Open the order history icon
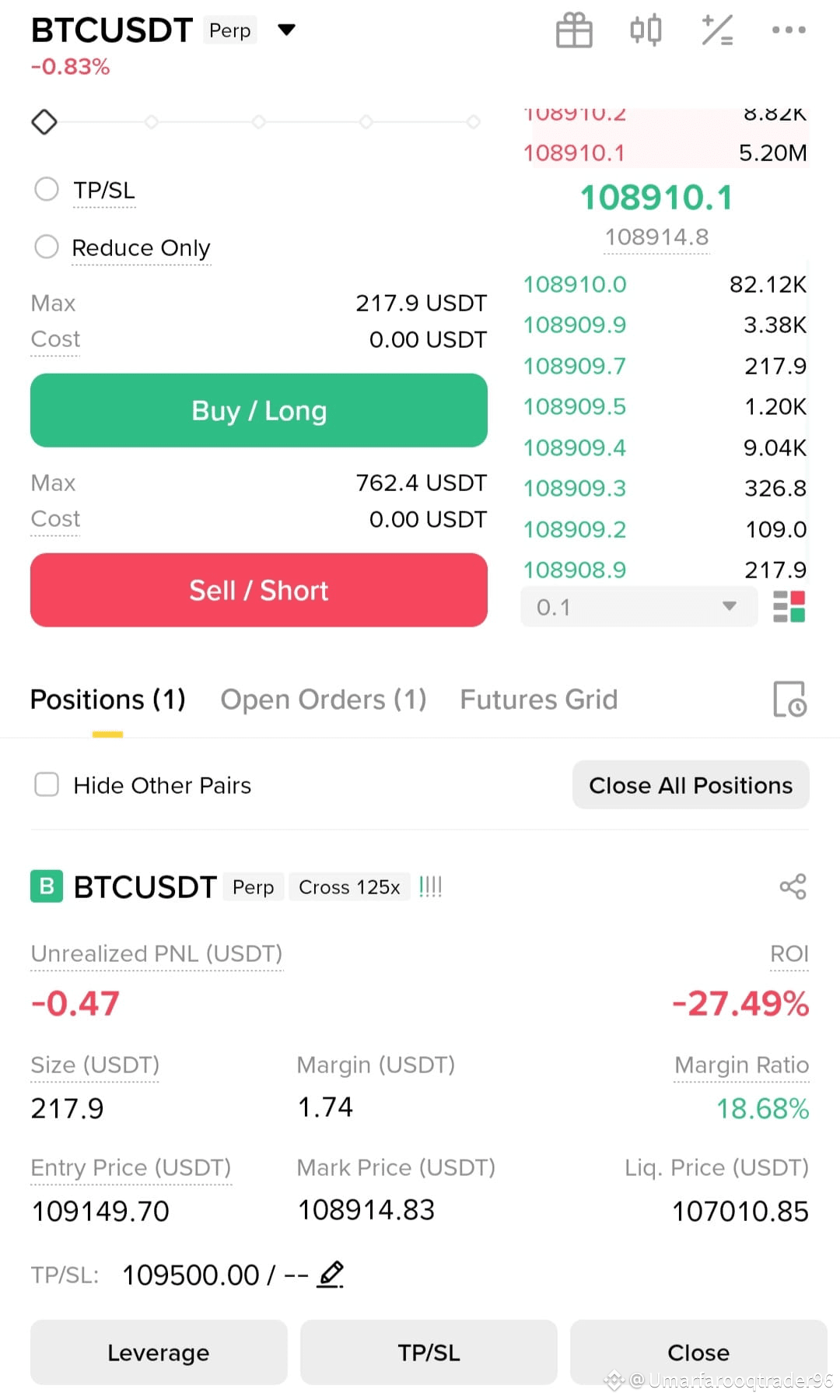Screen dimensions: 840x1400 (789, 699)
